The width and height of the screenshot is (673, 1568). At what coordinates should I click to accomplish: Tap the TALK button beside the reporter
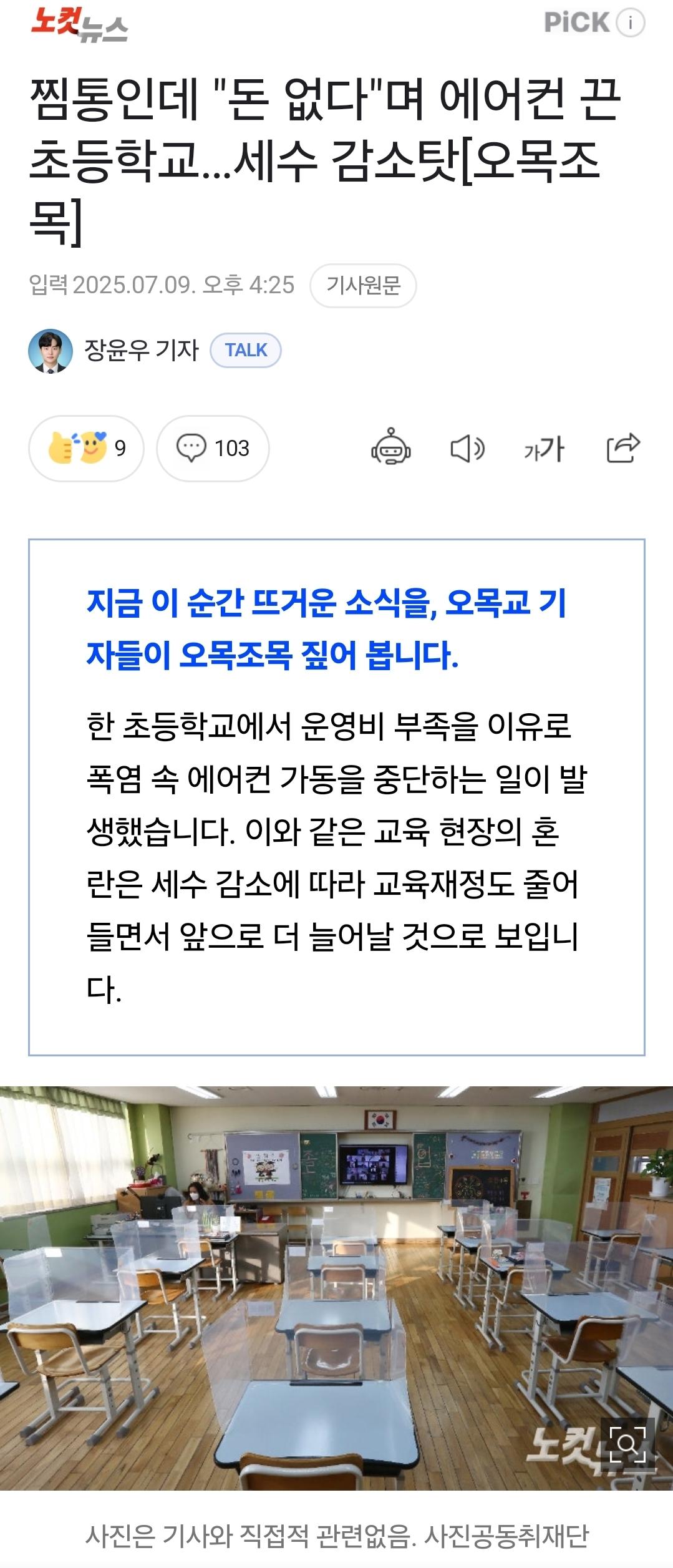coord(246,350)
